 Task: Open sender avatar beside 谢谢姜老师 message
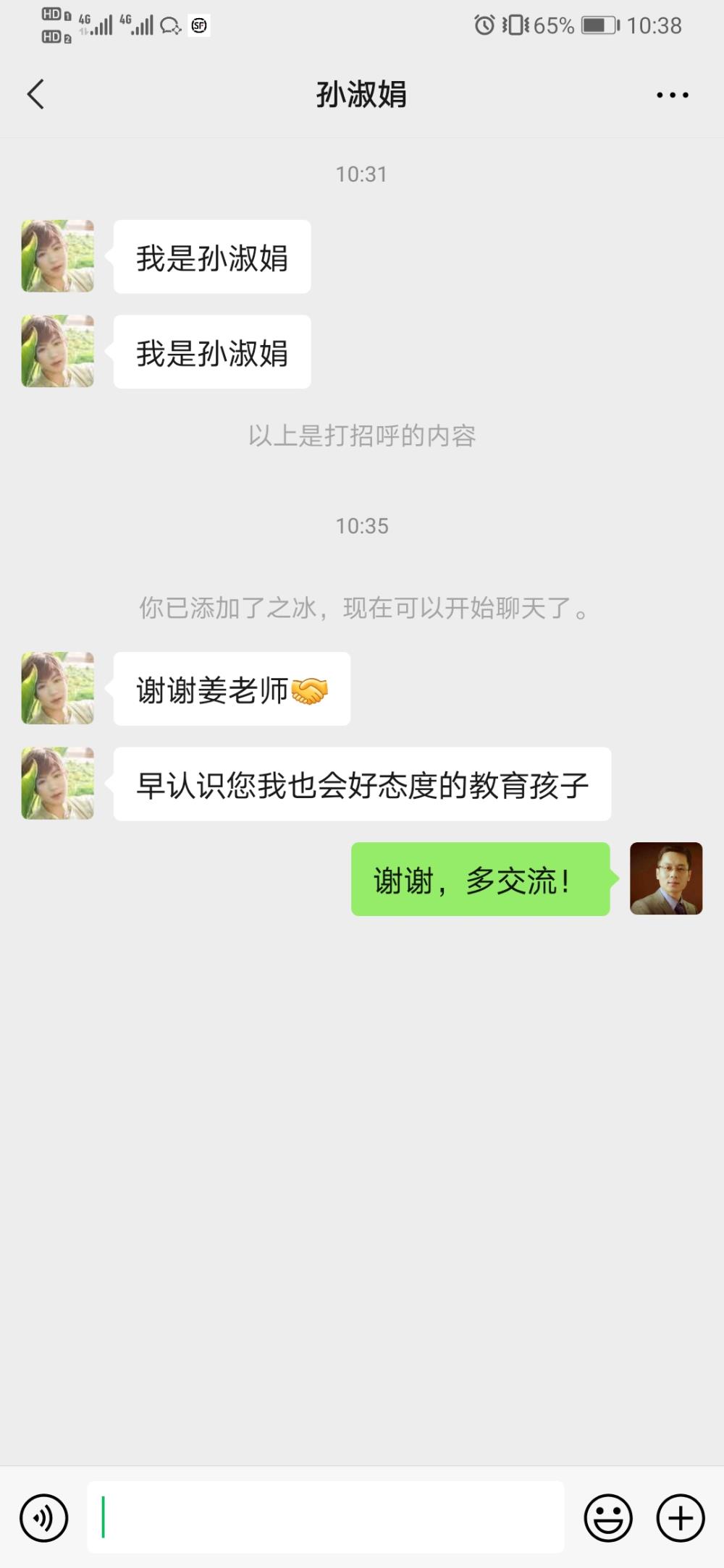pos(58,688)
